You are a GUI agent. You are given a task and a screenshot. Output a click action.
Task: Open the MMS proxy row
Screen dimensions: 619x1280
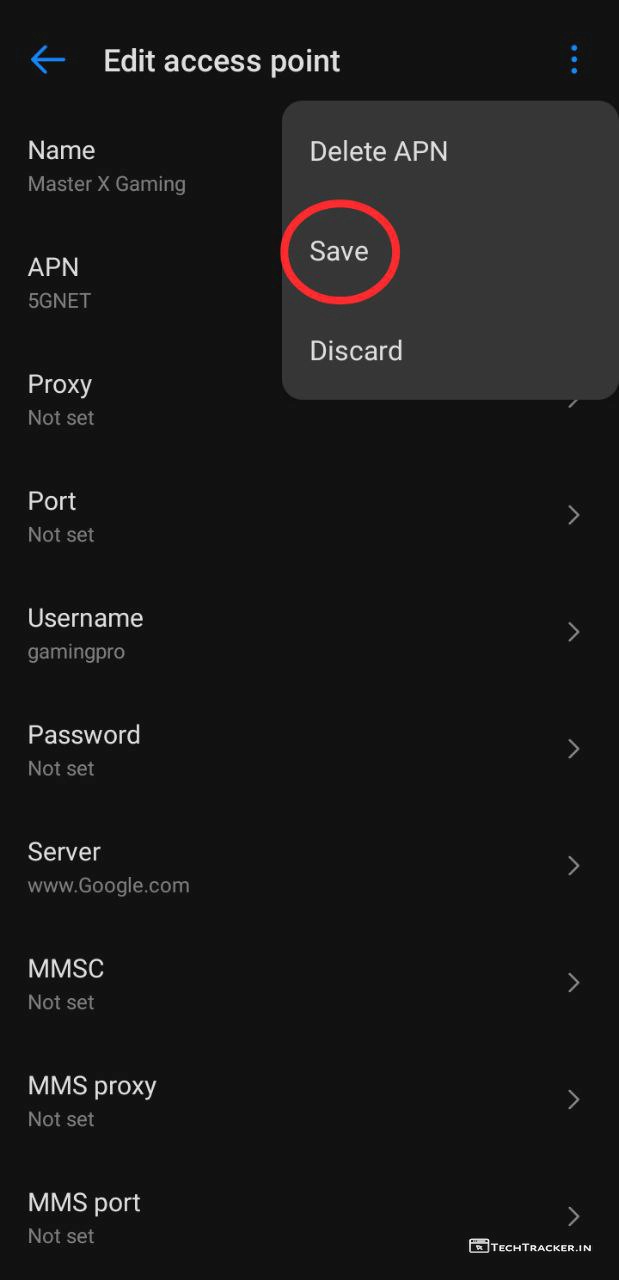[300, 1101]
